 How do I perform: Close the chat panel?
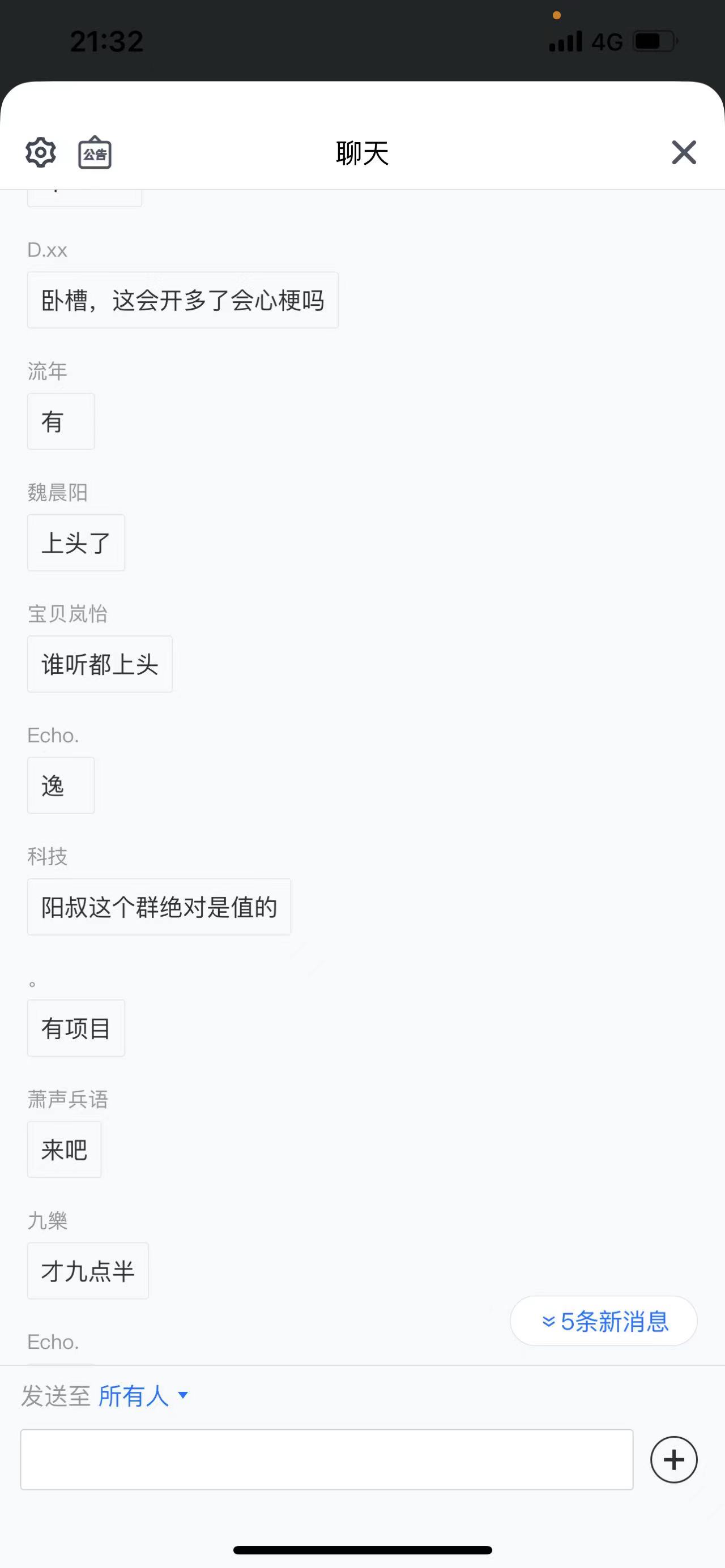point(684,152)
